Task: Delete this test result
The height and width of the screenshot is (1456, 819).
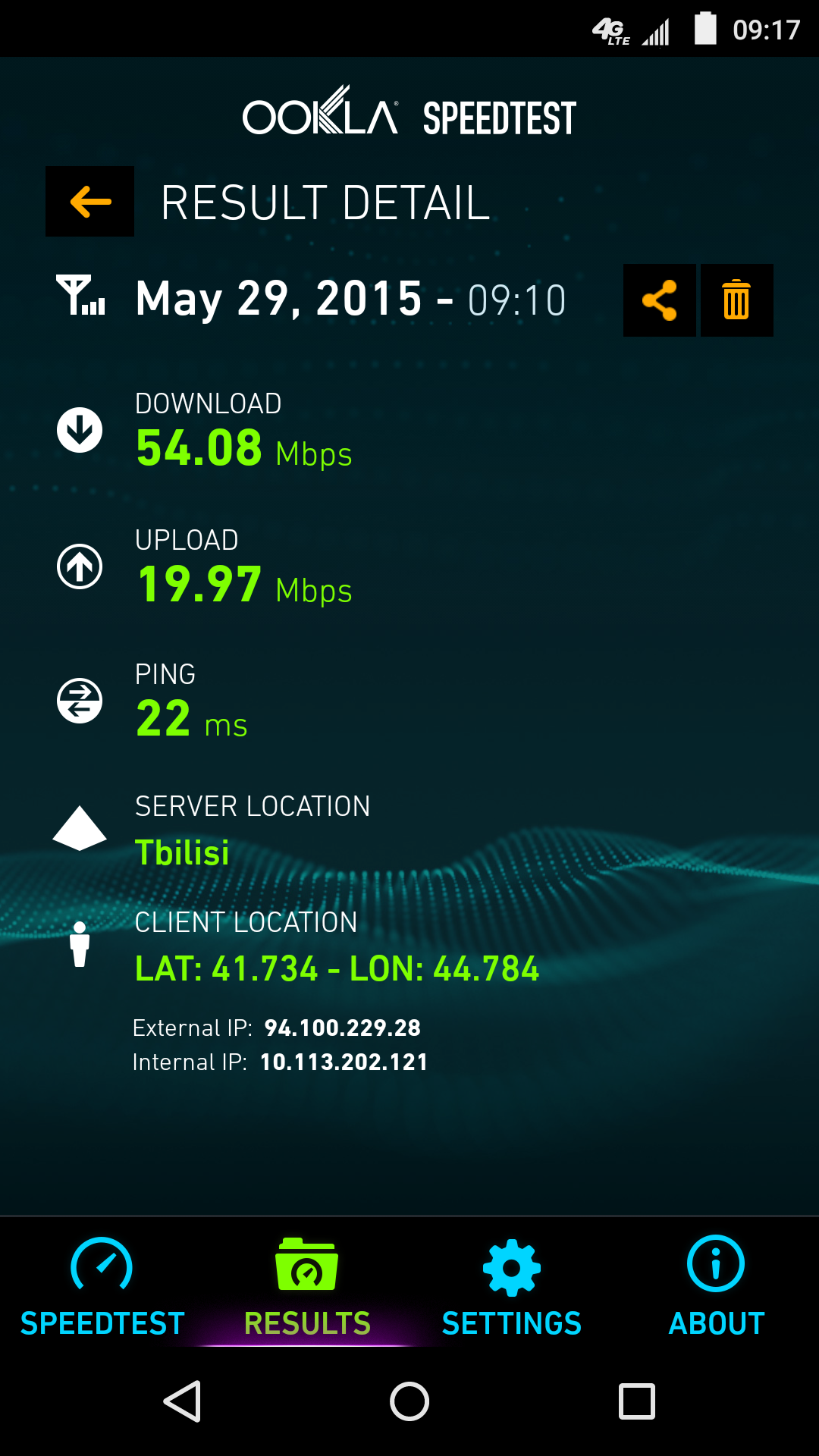Action: [x=736, y=300]
